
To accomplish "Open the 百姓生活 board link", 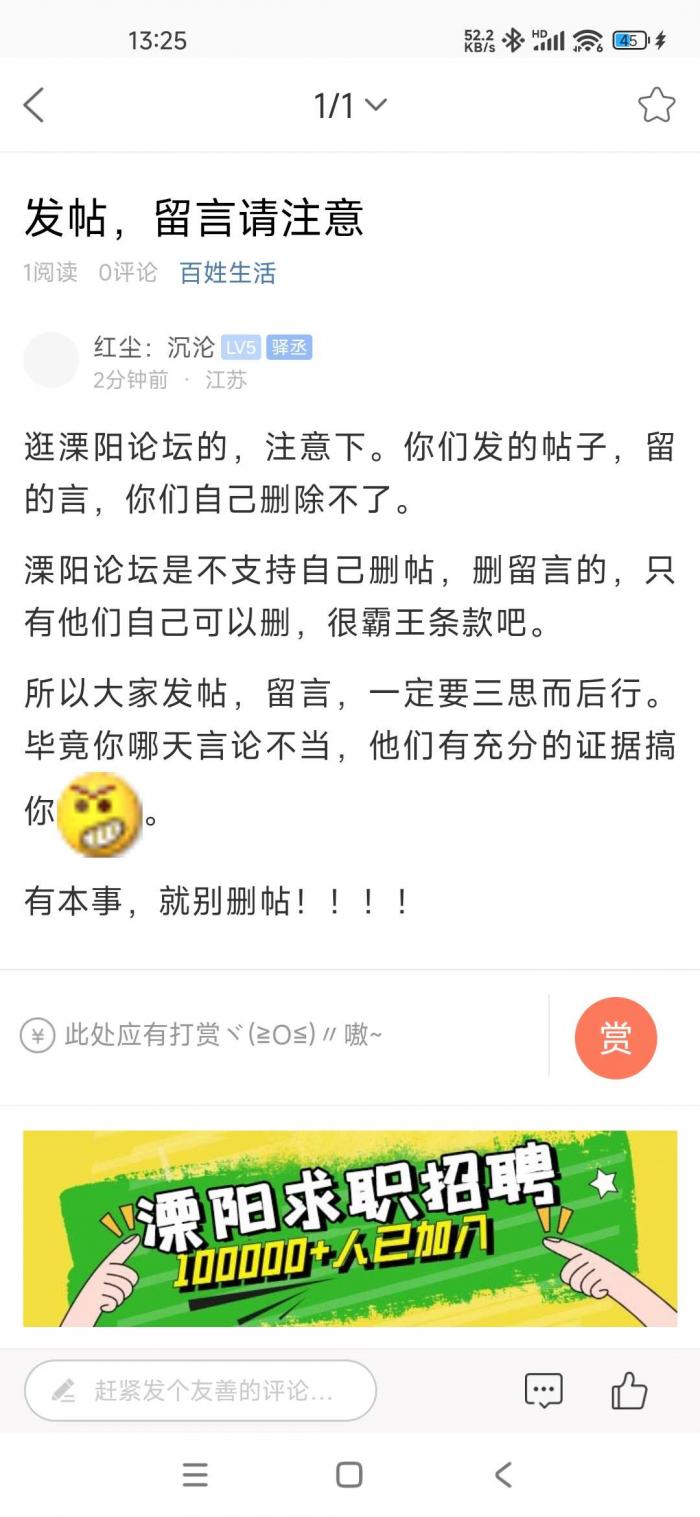I will click(227, 273).
